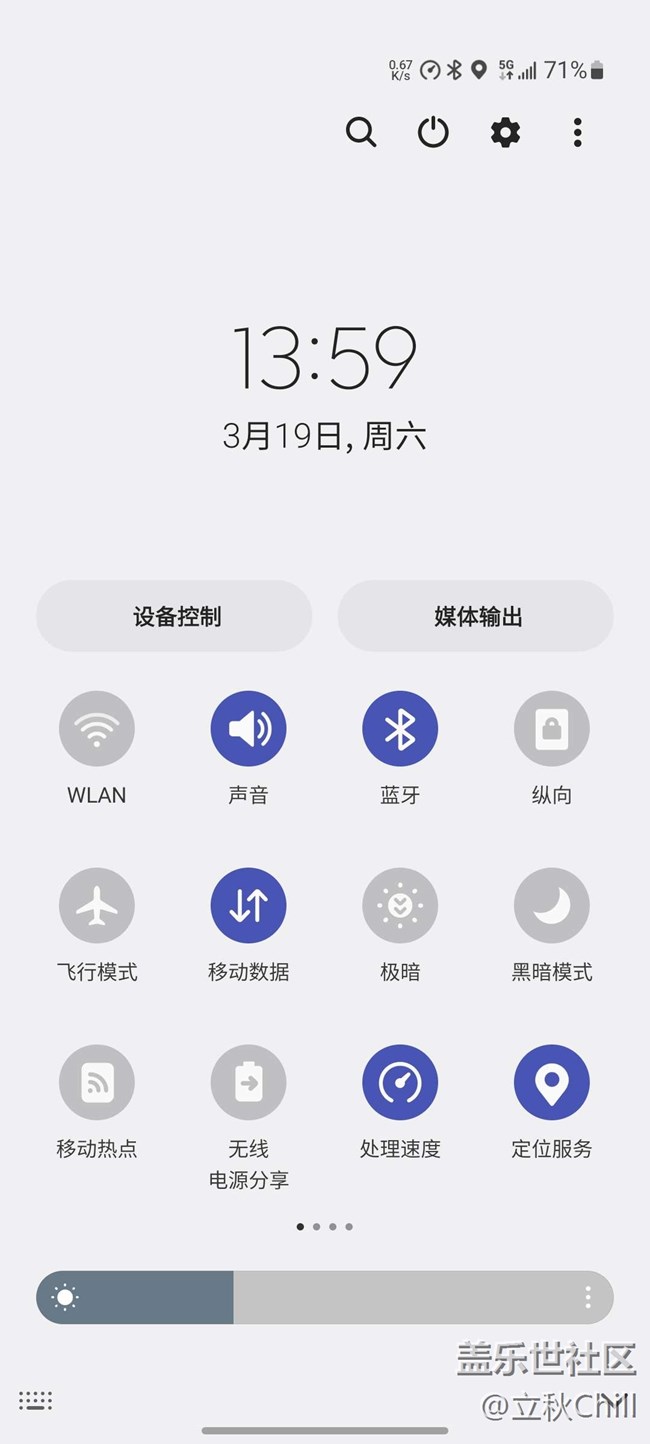Tap the 设备控制 button
Image resolution: width=650 pixels, height=1444 pixels.
175,616
